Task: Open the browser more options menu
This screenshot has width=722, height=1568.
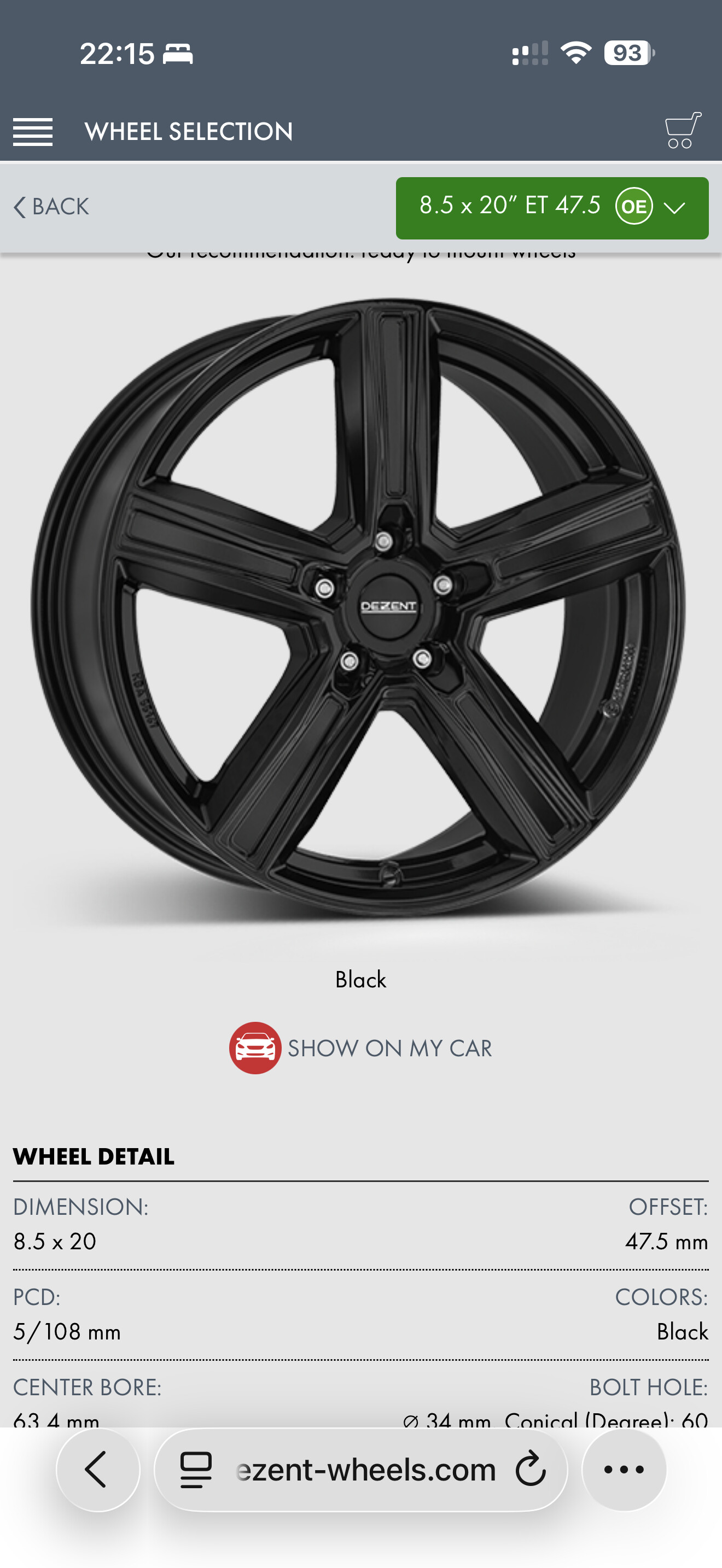Action: click(x=624, y=1470)
